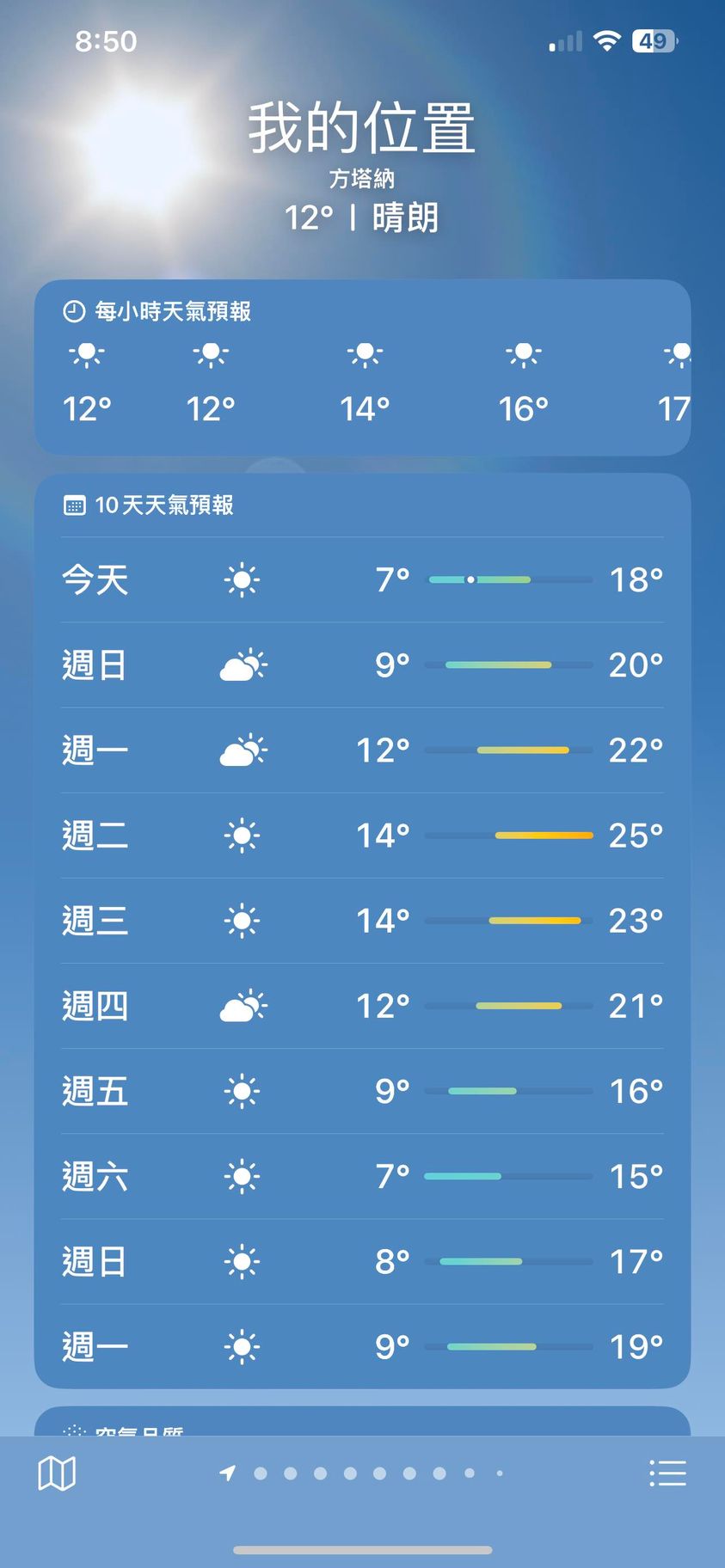The image size is (725, 1568).
Task: Open the 週五 forecast row
Action: coord(362,1091)
